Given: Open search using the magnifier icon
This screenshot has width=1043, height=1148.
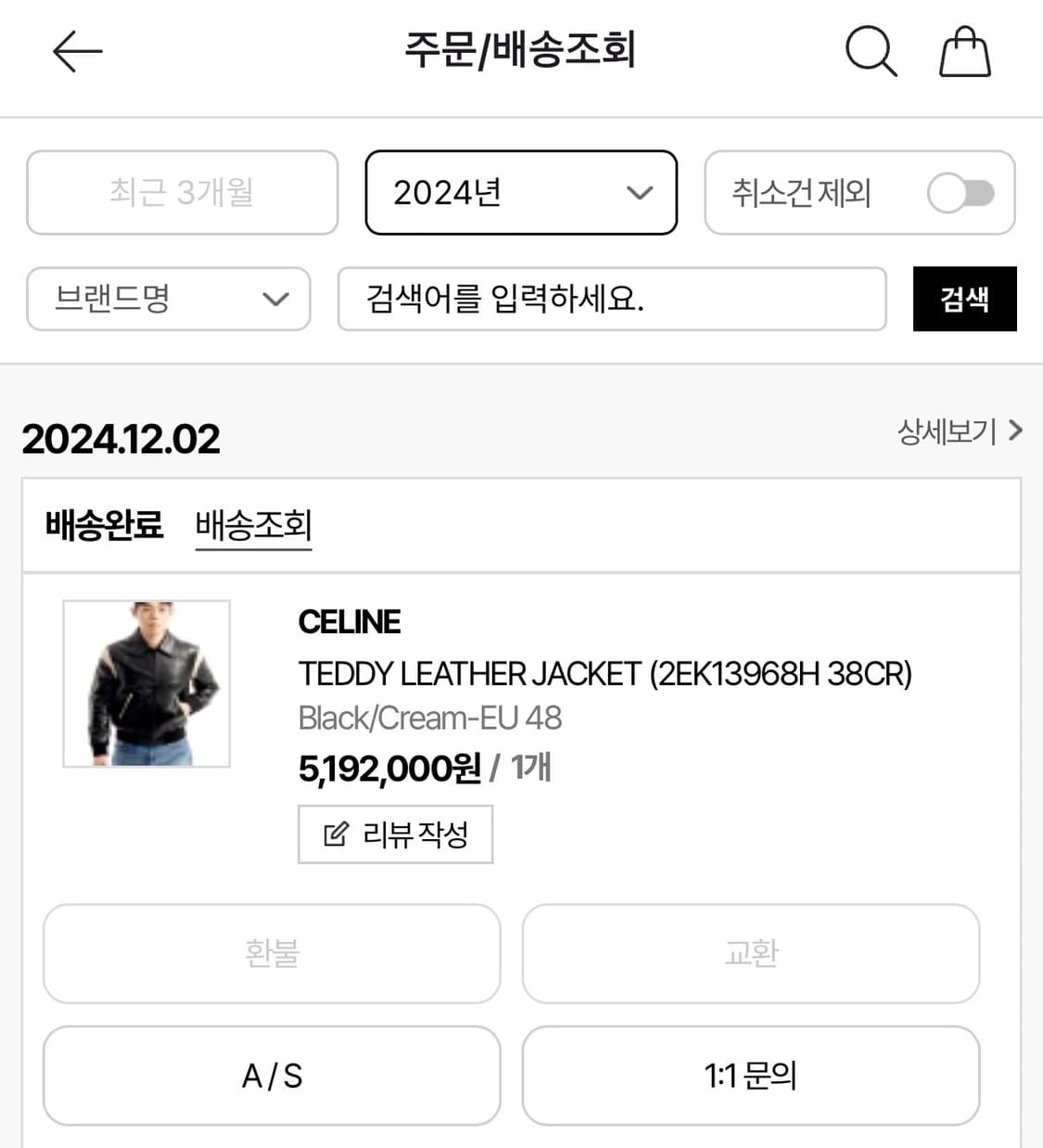Looking at the screenshot, I should [870, 53].
